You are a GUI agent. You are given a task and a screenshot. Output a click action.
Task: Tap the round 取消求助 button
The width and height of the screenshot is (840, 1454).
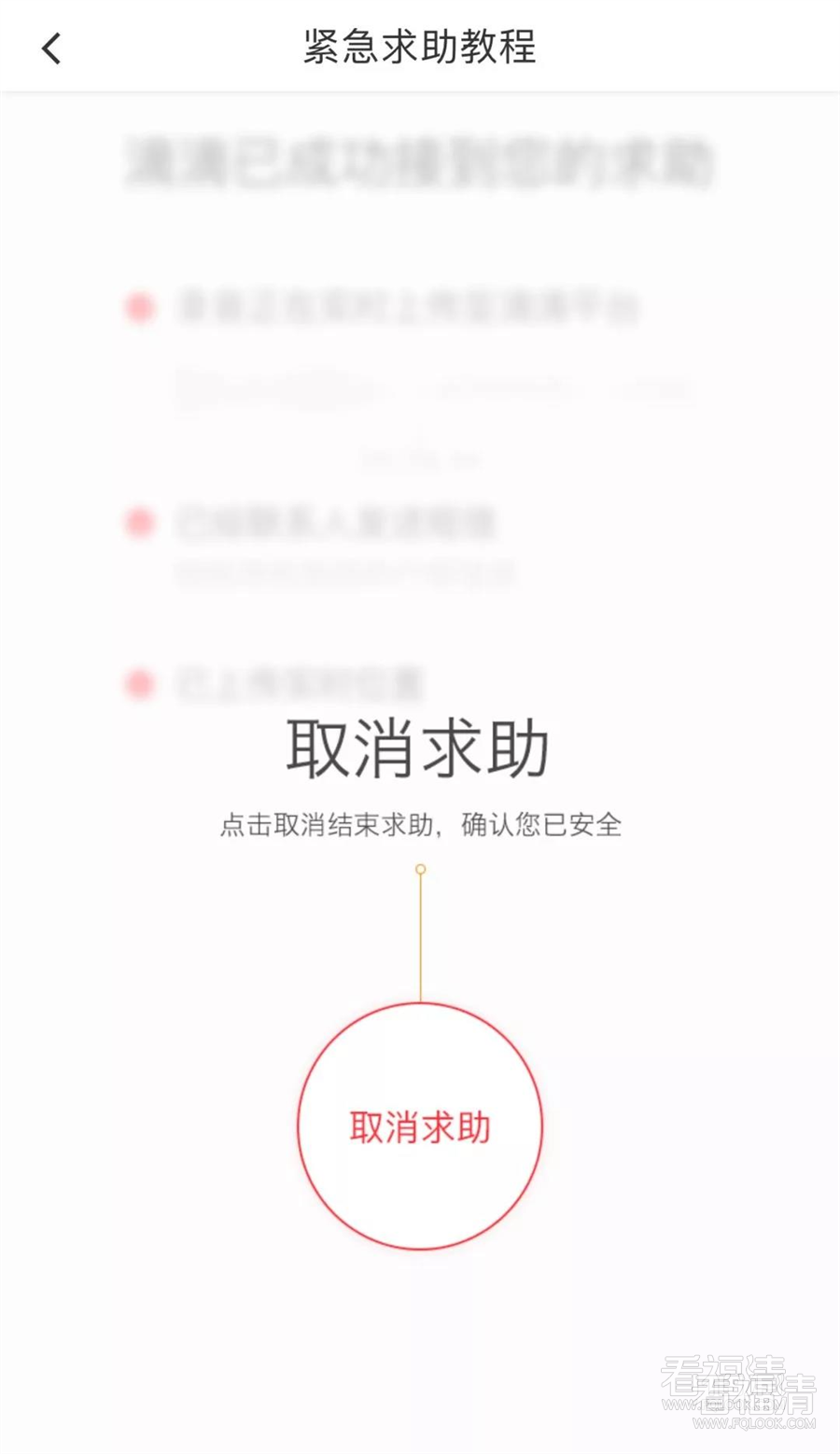[x=420, y=1126]
